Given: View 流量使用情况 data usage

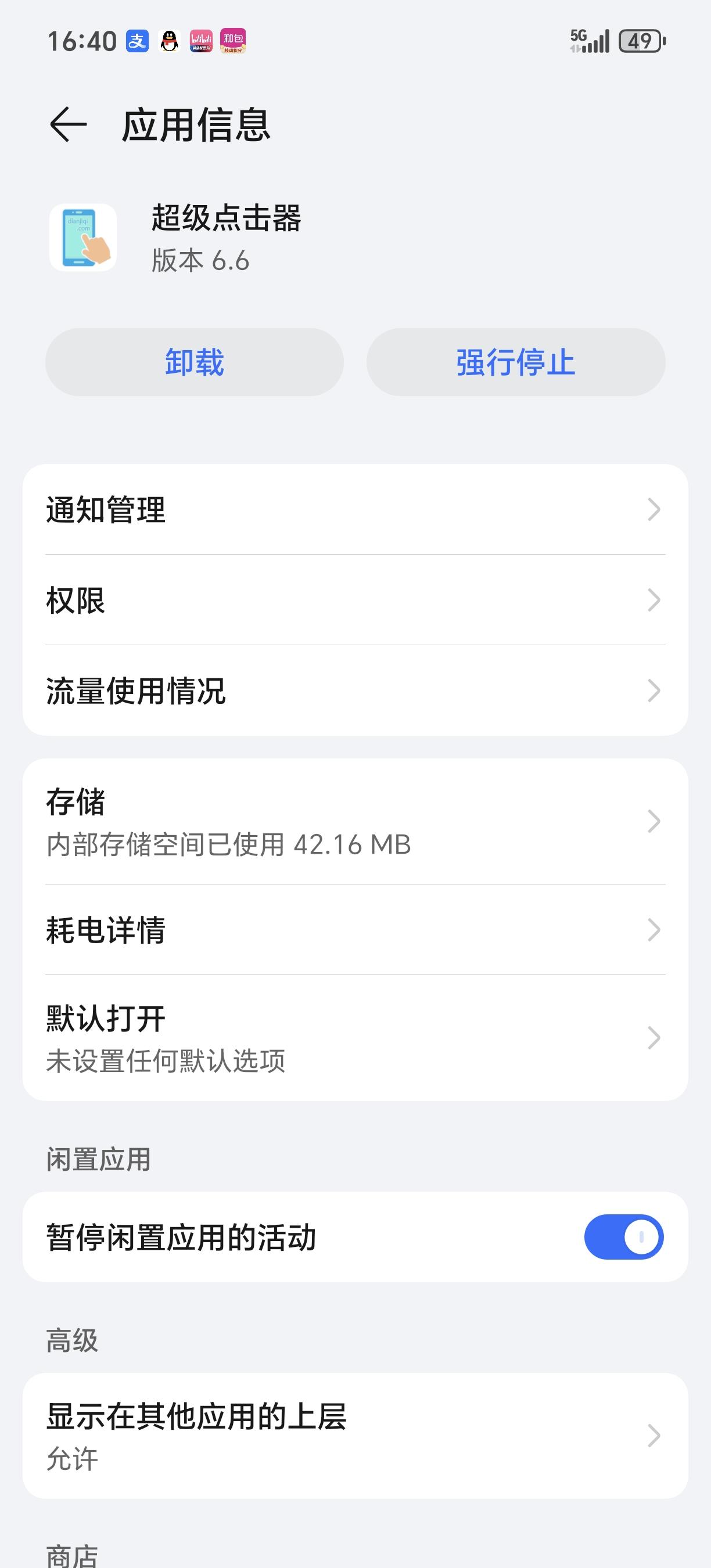Looking at the screenshot, I should (355, 691).
